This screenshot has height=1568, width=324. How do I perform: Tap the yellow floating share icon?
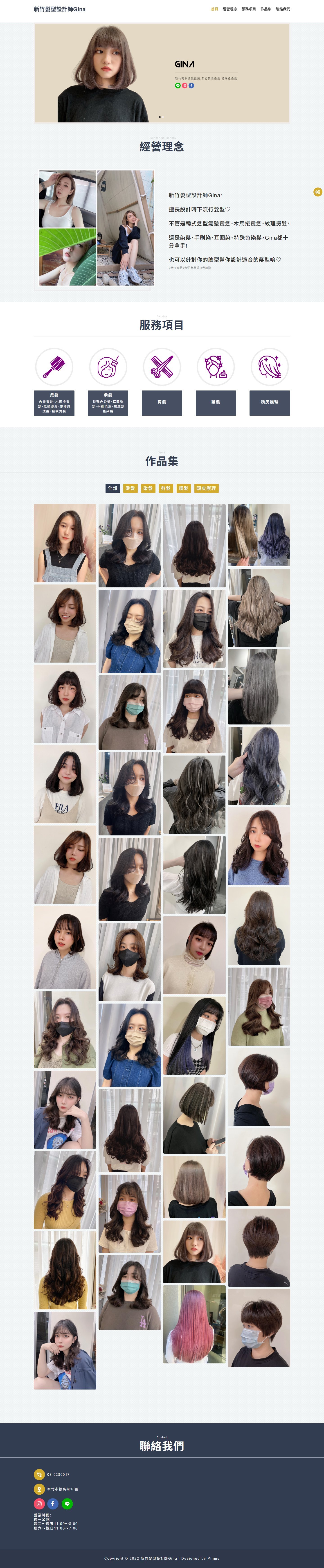pyautogui.click(x=317, y=192)
